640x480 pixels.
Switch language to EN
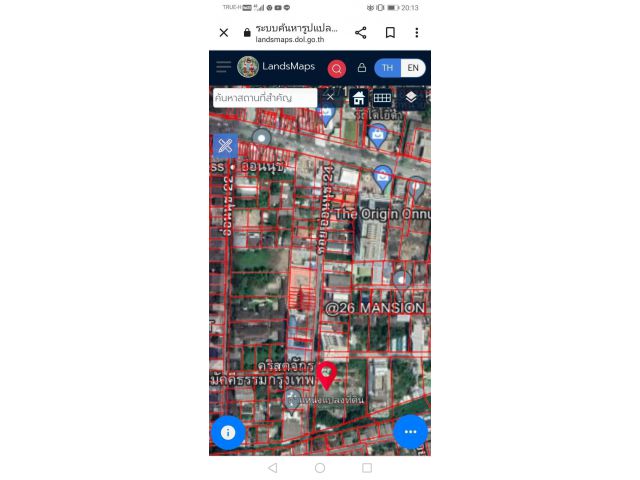(413, 68)
